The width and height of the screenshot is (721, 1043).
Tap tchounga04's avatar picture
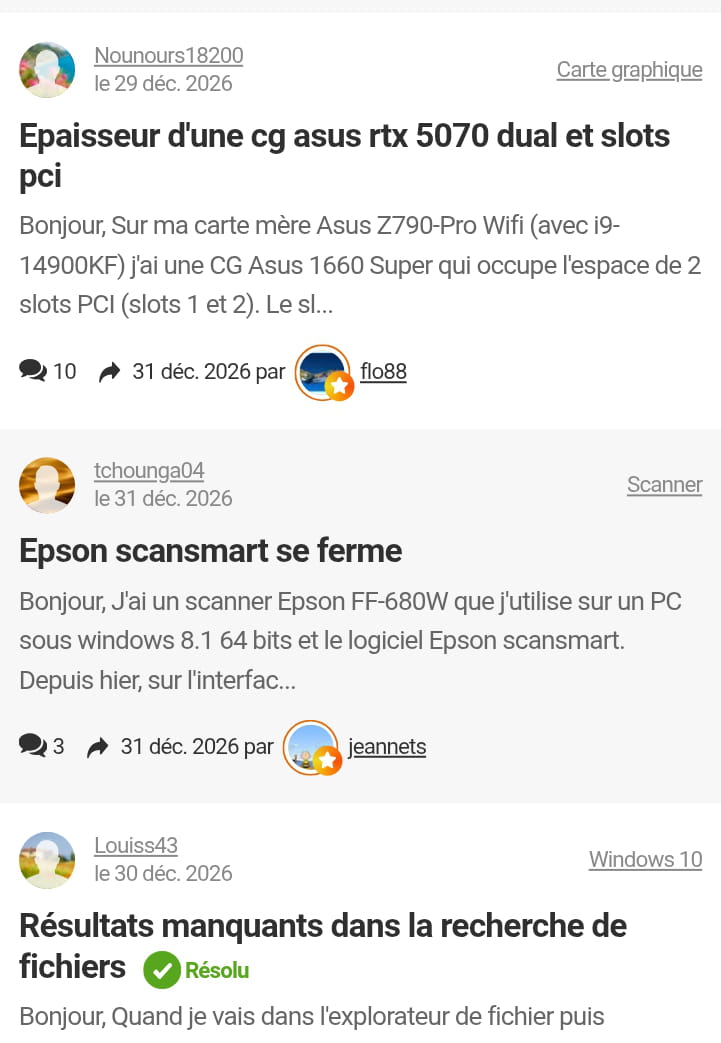click(47, 485)
